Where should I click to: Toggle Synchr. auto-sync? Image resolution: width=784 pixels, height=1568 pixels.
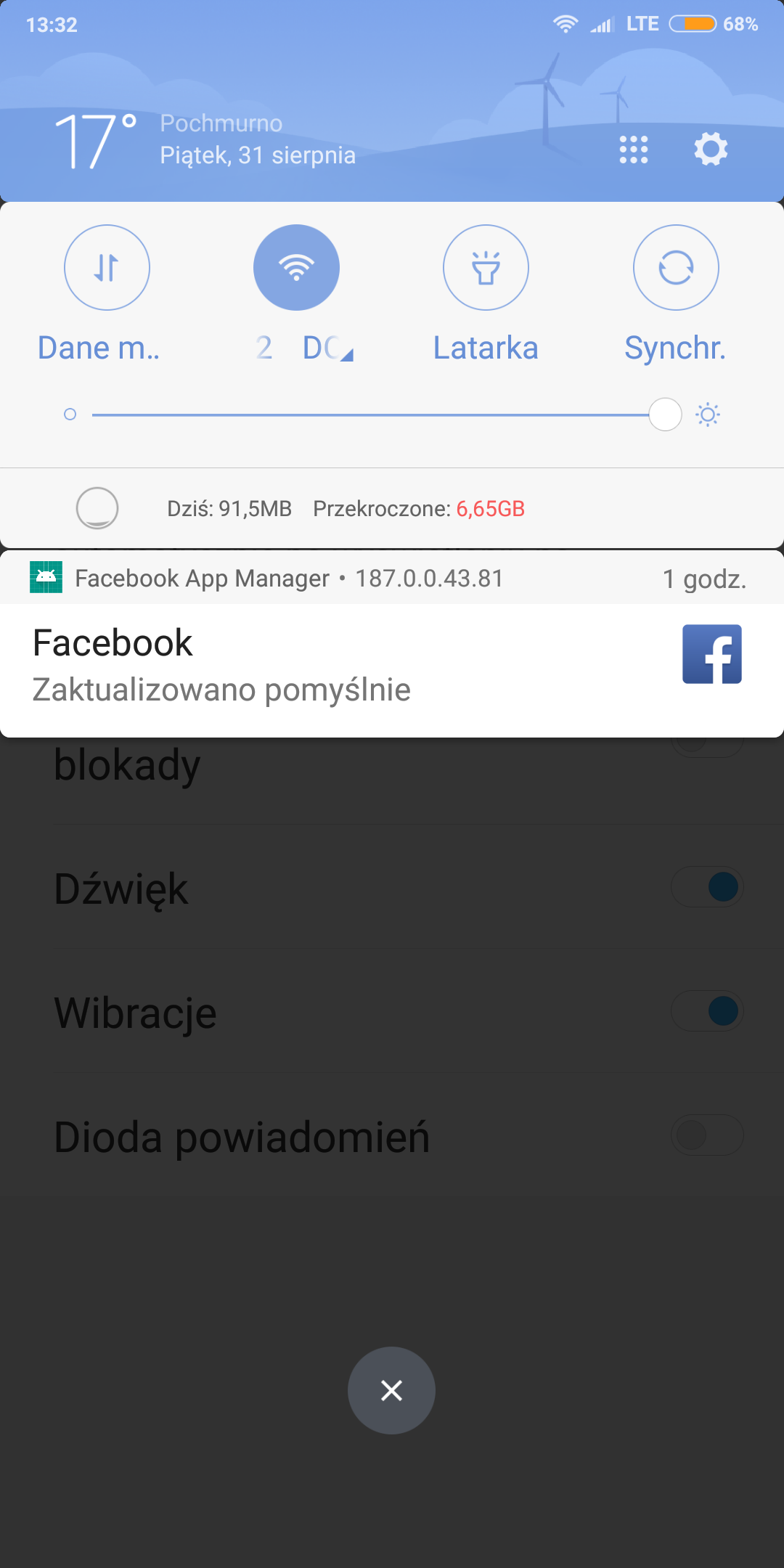click(x=676, y=268)
